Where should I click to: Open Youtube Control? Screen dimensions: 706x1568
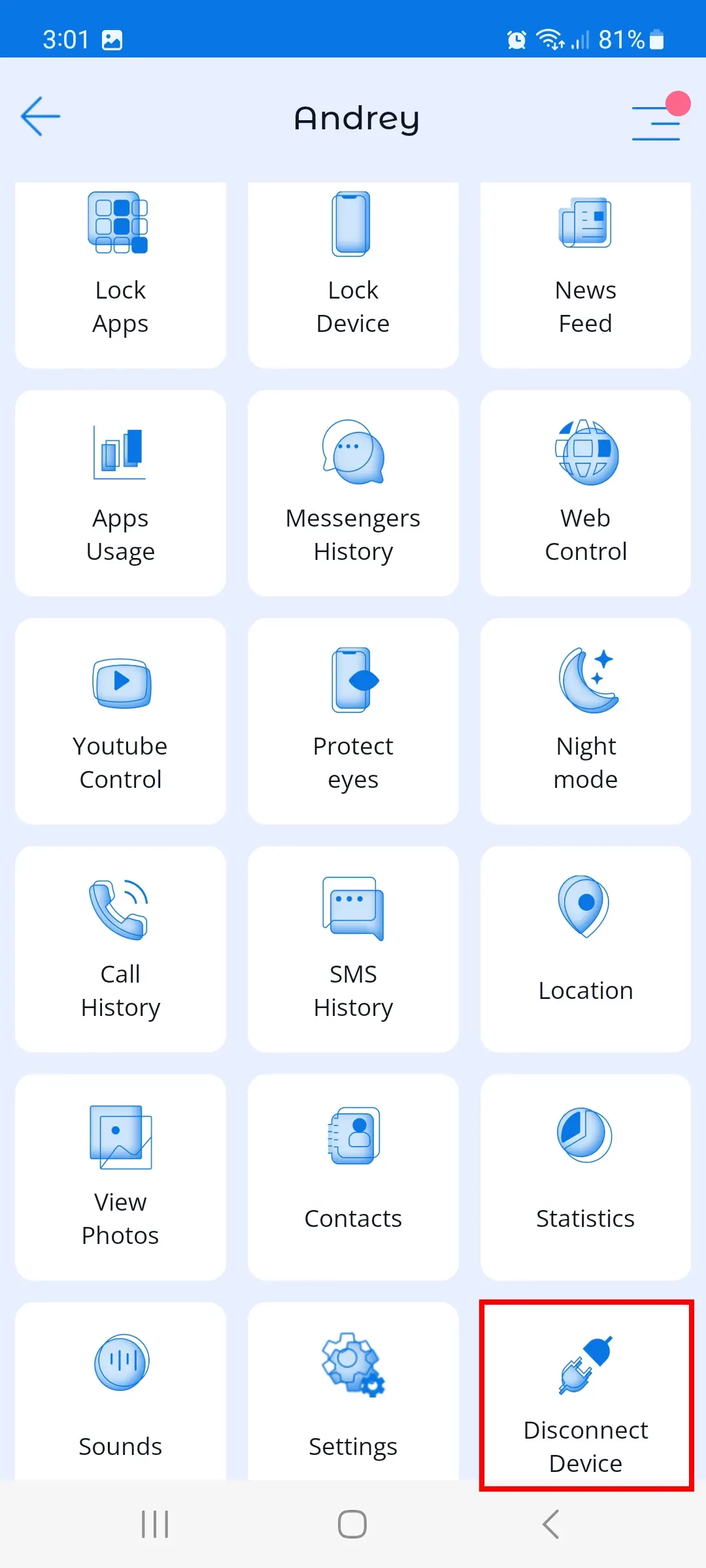coord(120,721)
